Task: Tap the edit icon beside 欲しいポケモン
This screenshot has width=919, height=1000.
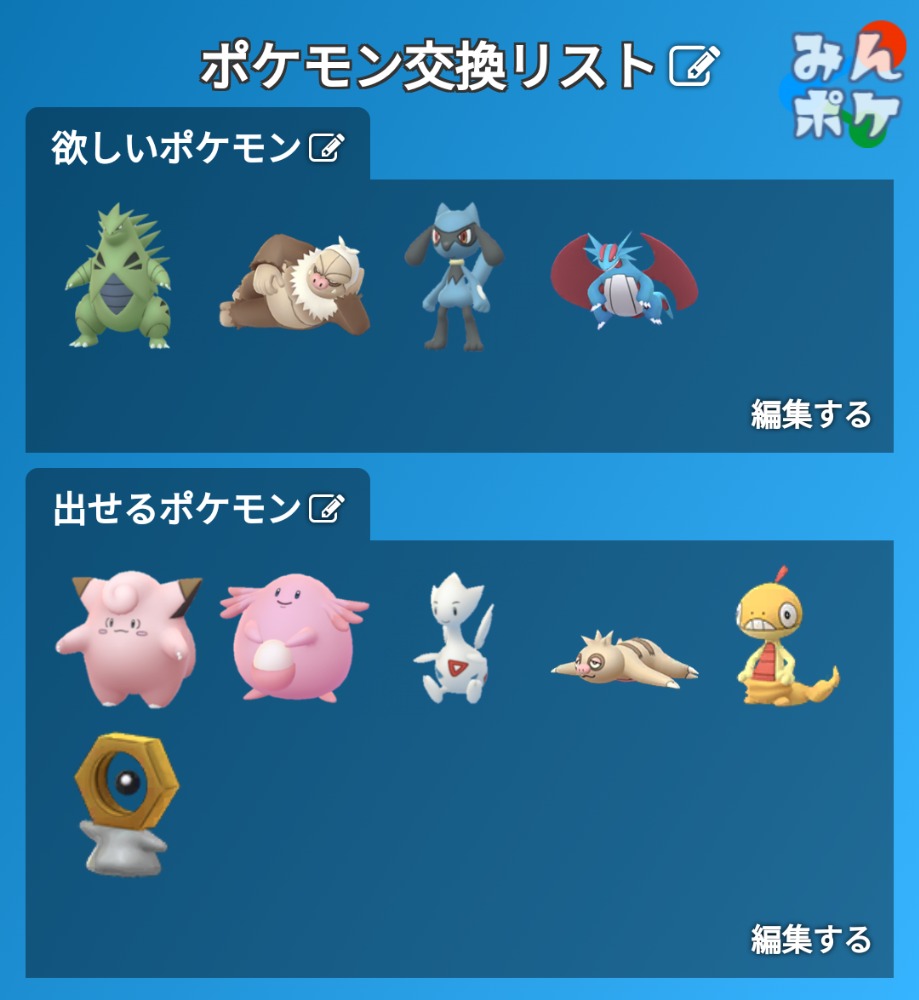Action: (x=326, y=149)
